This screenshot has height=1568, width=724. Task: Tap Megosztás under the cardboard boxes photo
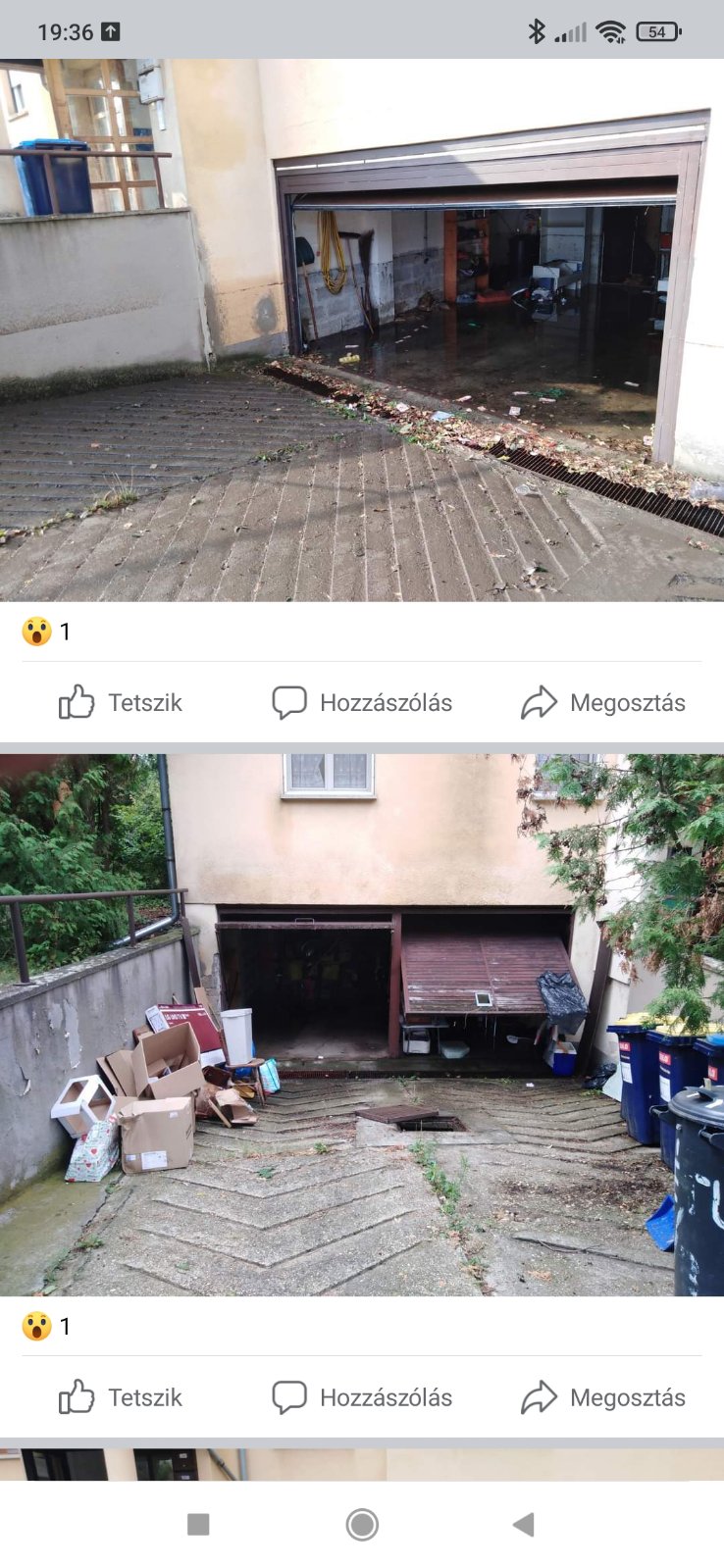(603, 1397)
